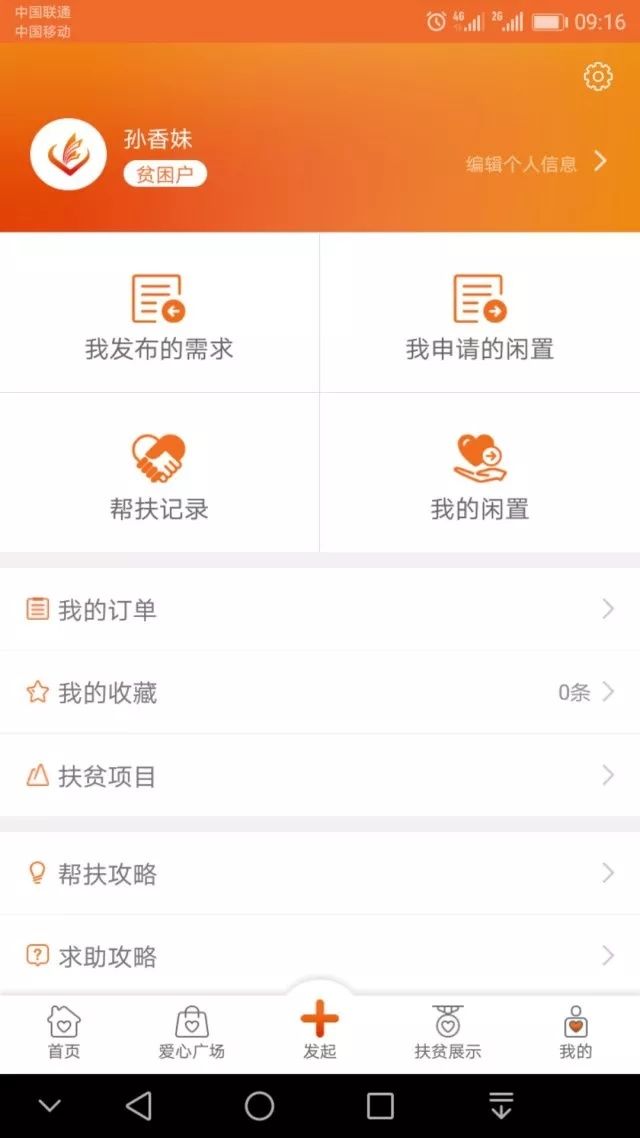Tap the profile avatar of 孙香妹

(68, 154)
